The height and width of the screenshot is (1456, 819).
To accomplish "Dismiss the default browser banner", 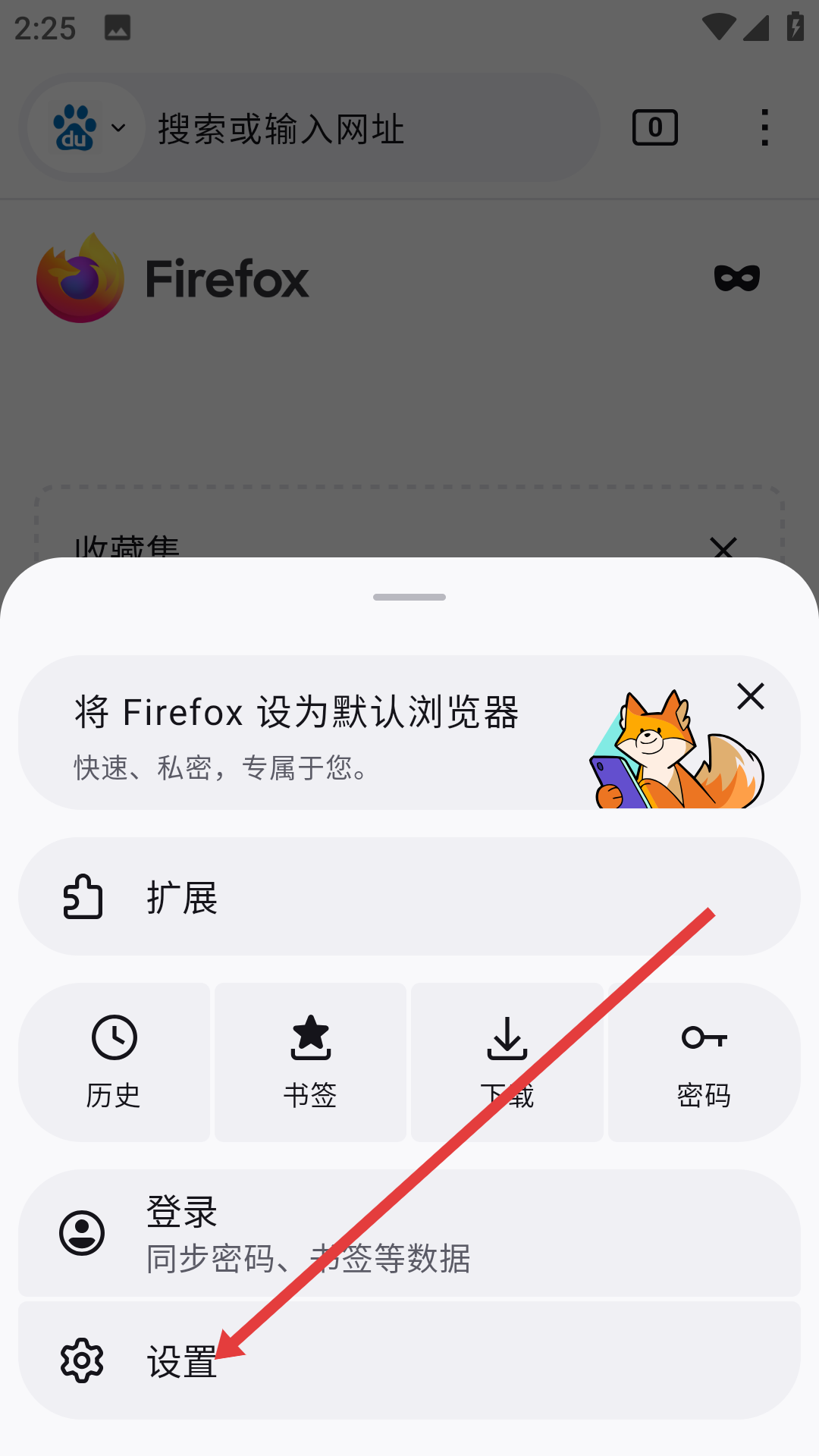I will click(x=750, y=696).
